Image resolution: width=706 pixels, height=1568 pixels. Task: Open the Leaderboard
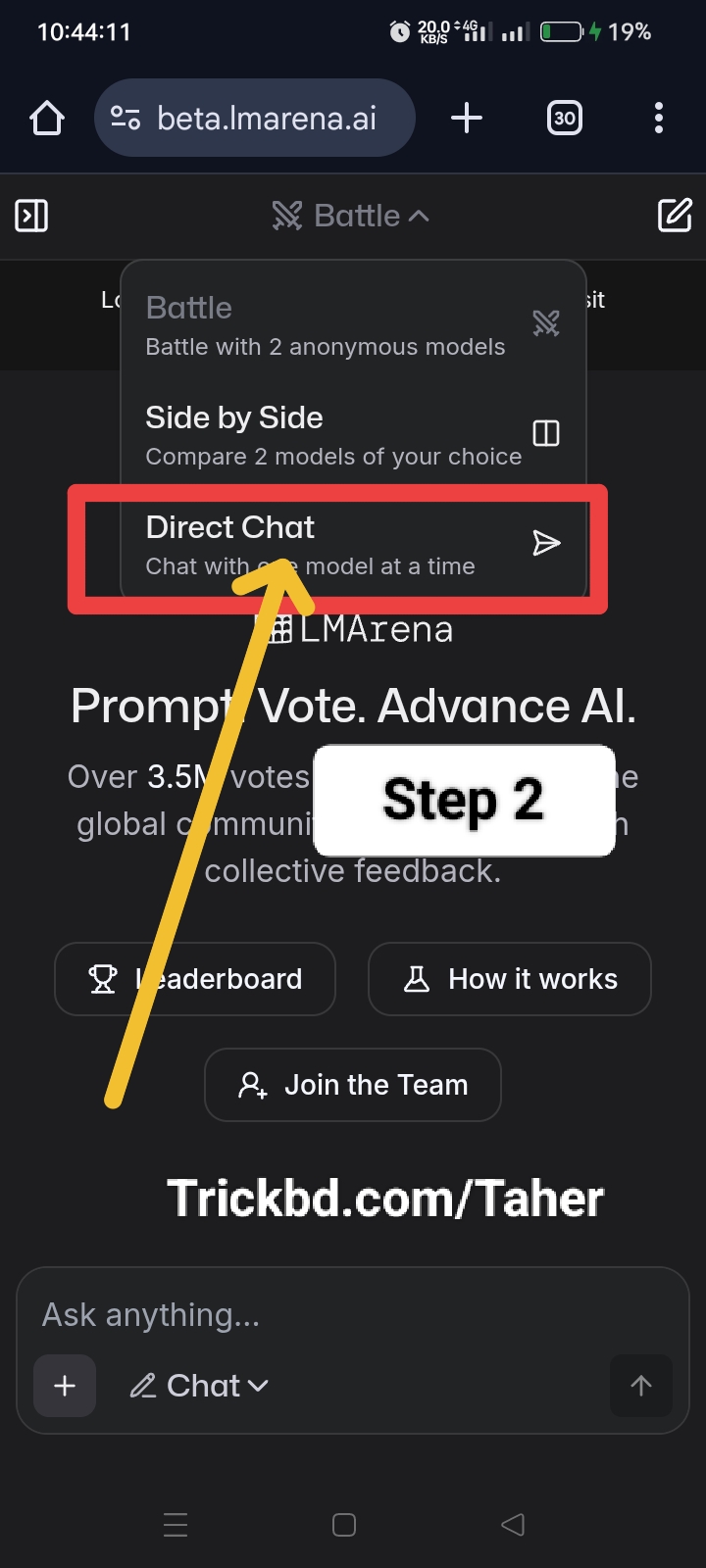tap(195, 979)
